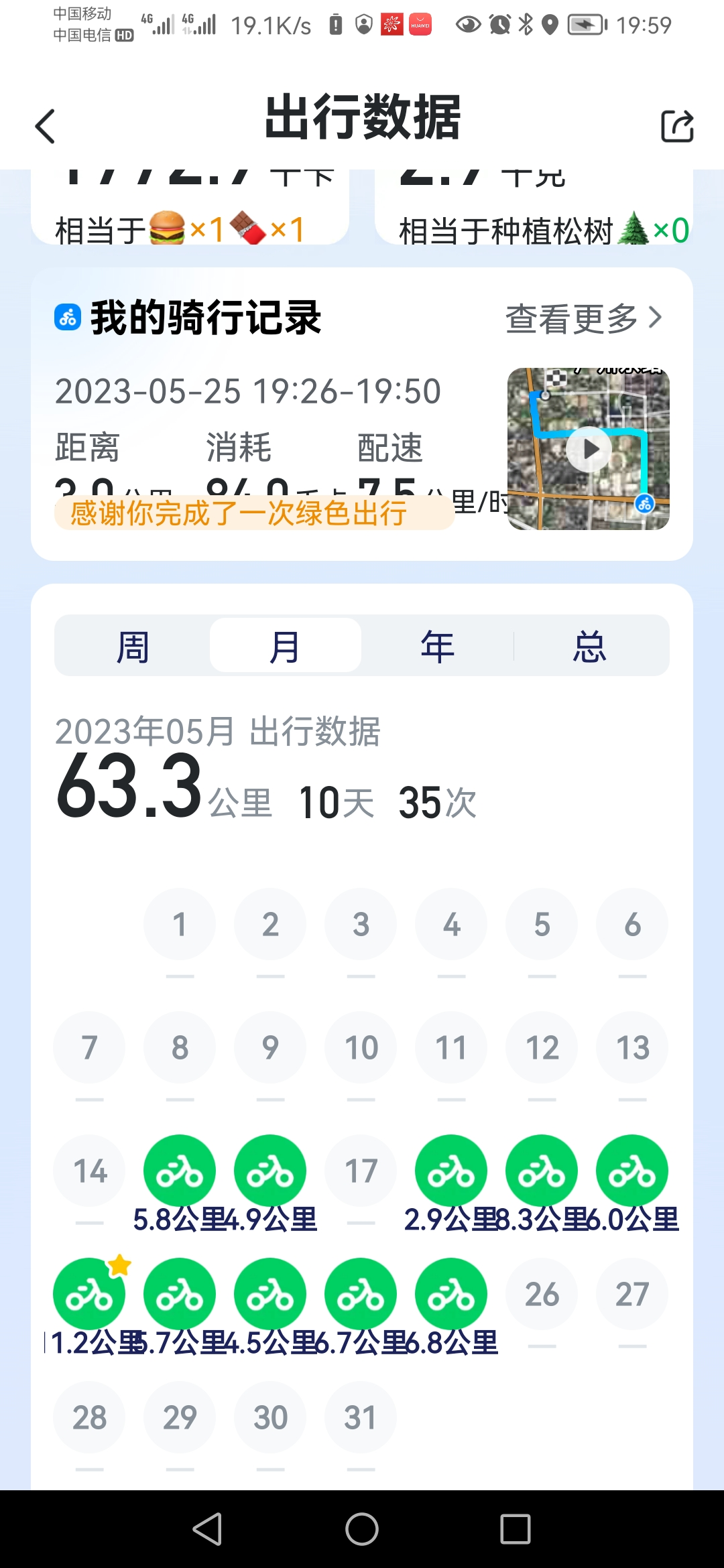Screen dimensions: 724x1568
Task: Select the 月 tab
Action: coord(285,646)
